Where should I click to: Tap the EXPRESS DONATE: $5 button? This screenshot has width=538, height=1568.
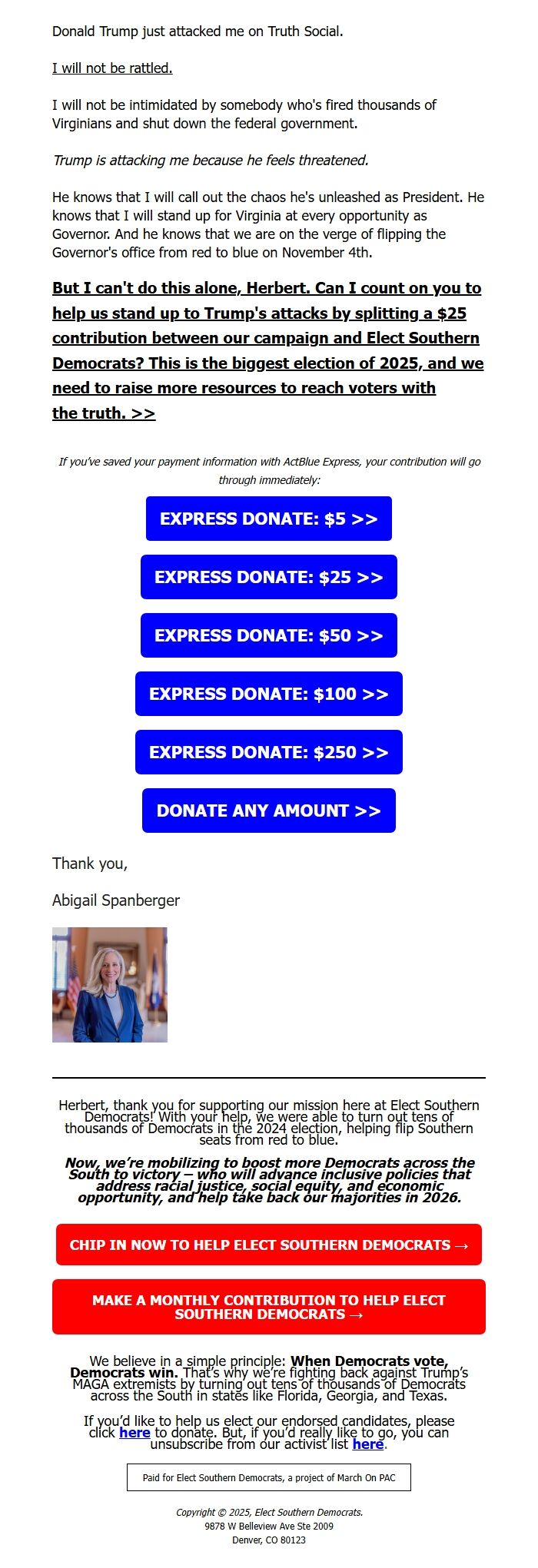coord(268,519)
